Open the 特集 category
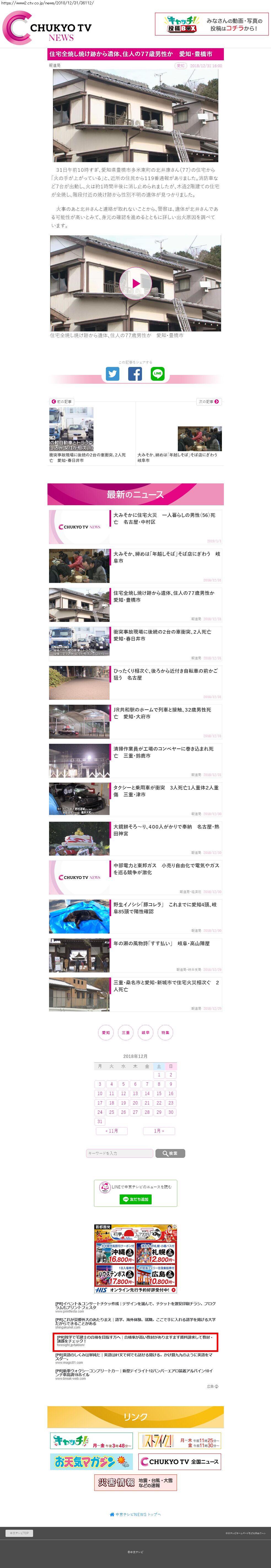Image resolution: width=271 pixels, height=1568 pixels. (165, 1032)
